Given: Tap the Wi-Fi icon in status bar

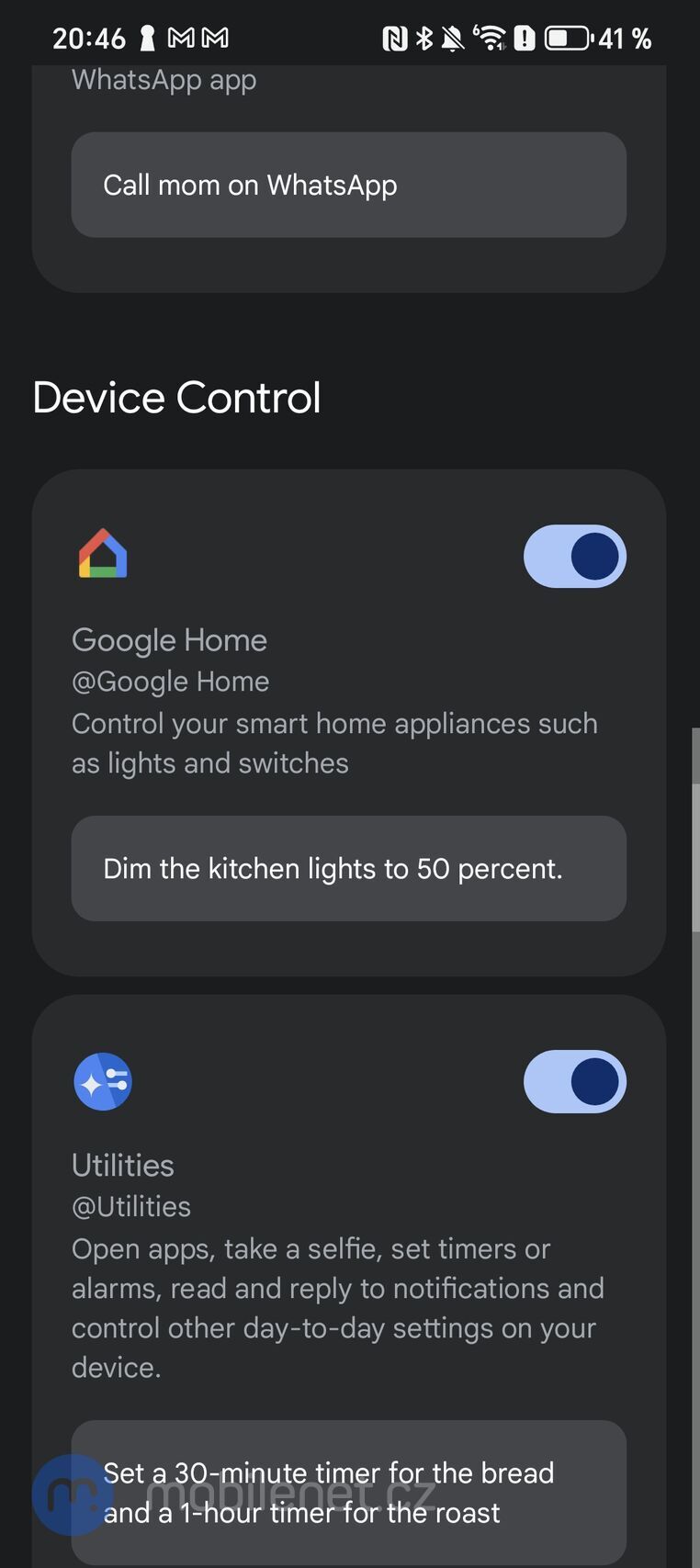Looking at the screenshot, I should (493, 38).
